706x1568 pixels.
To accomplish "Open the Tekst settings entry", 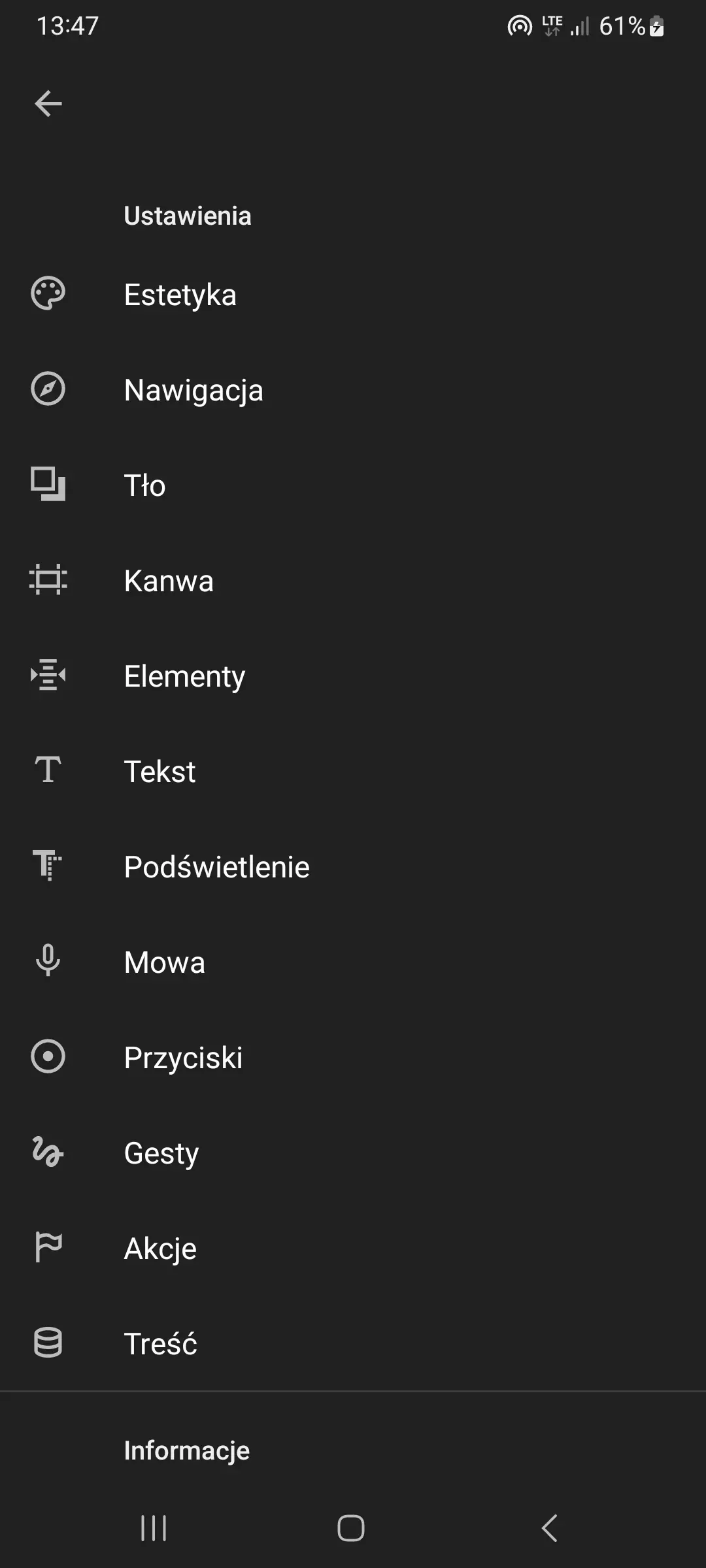I will [x=160, y=771].
